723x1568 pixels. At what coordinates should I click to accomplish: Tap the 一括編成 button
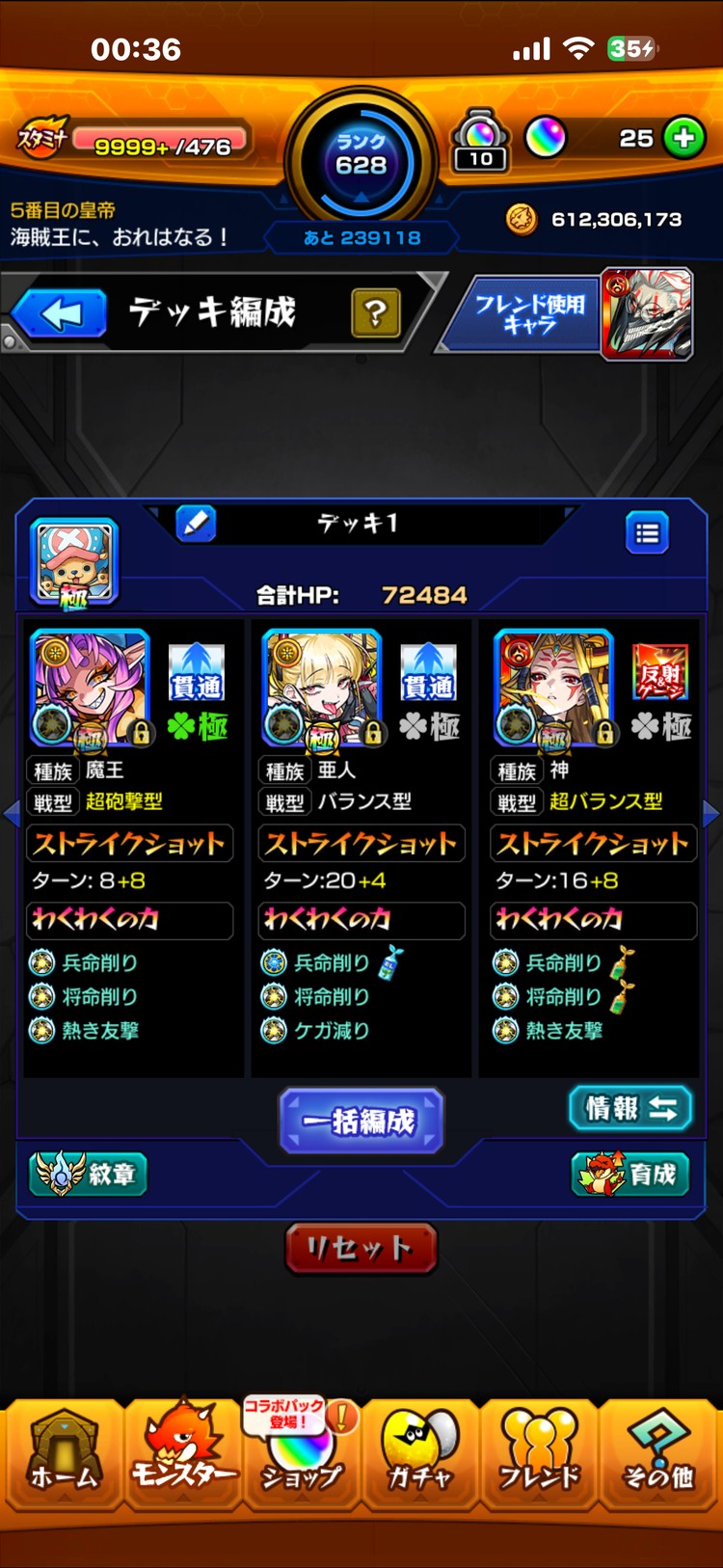tap(361, 1121)
